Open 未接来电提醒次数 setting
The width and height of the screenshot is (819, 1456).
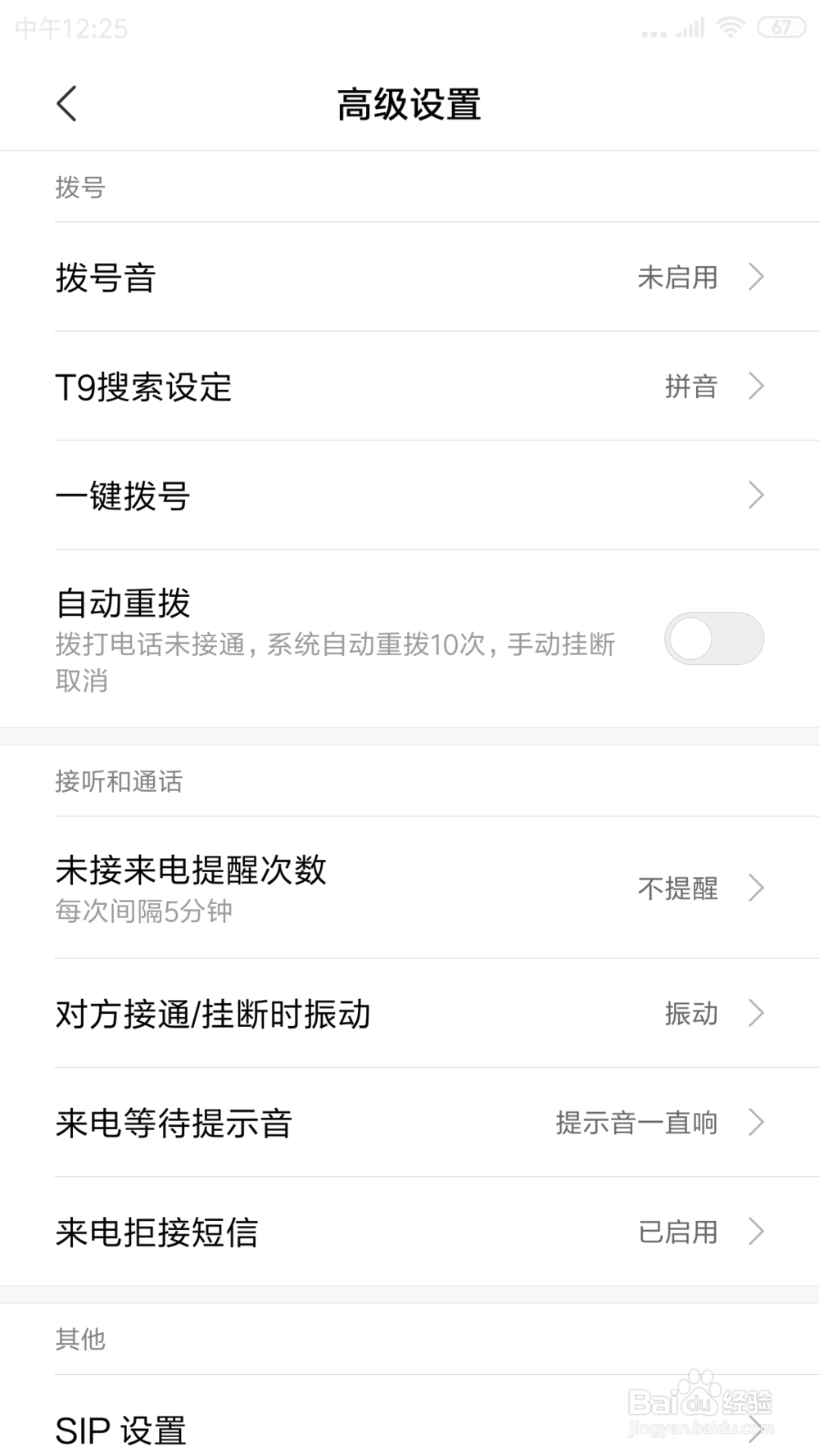point(409,888)
